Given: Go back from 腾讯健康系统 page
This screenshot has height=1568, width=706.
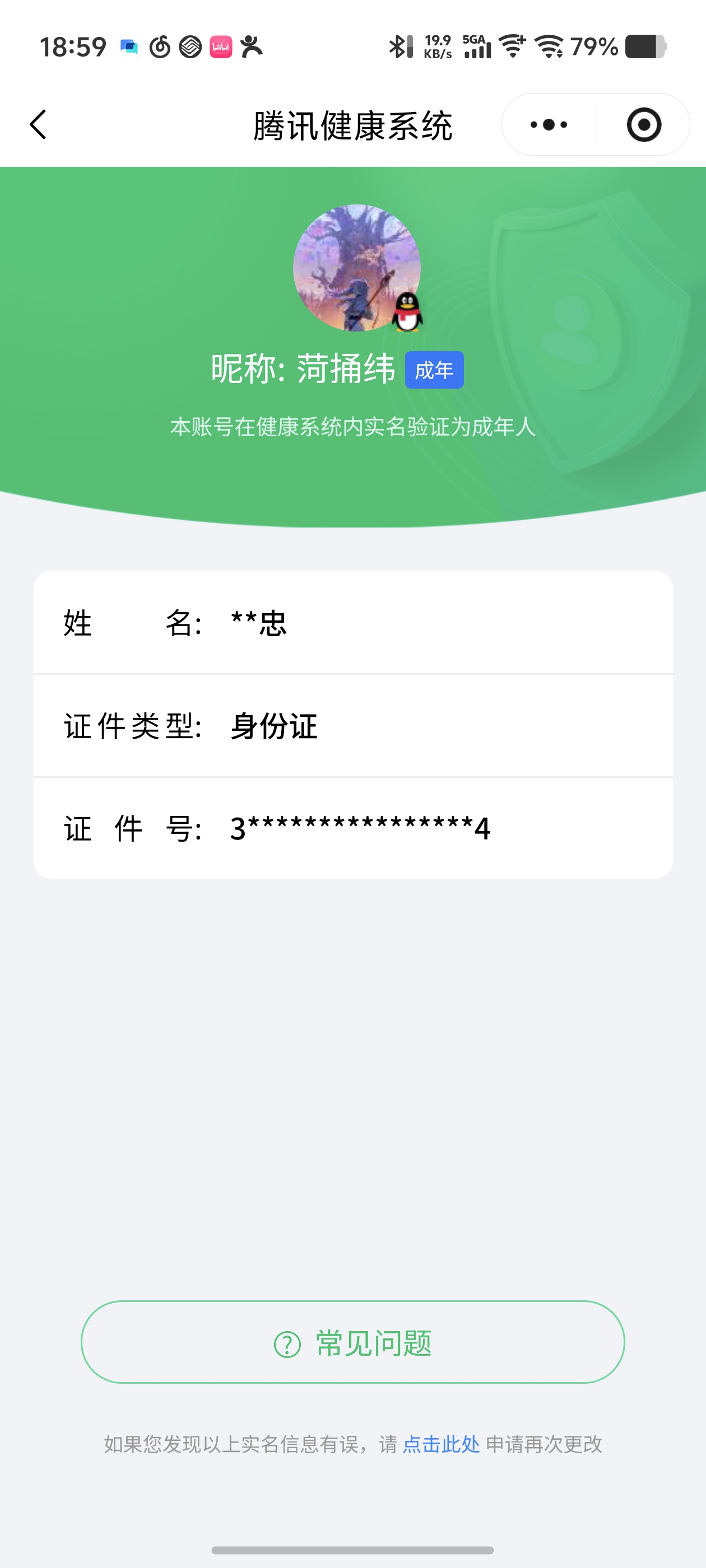Looking at the screenshot, I should [x=38, y=125].
